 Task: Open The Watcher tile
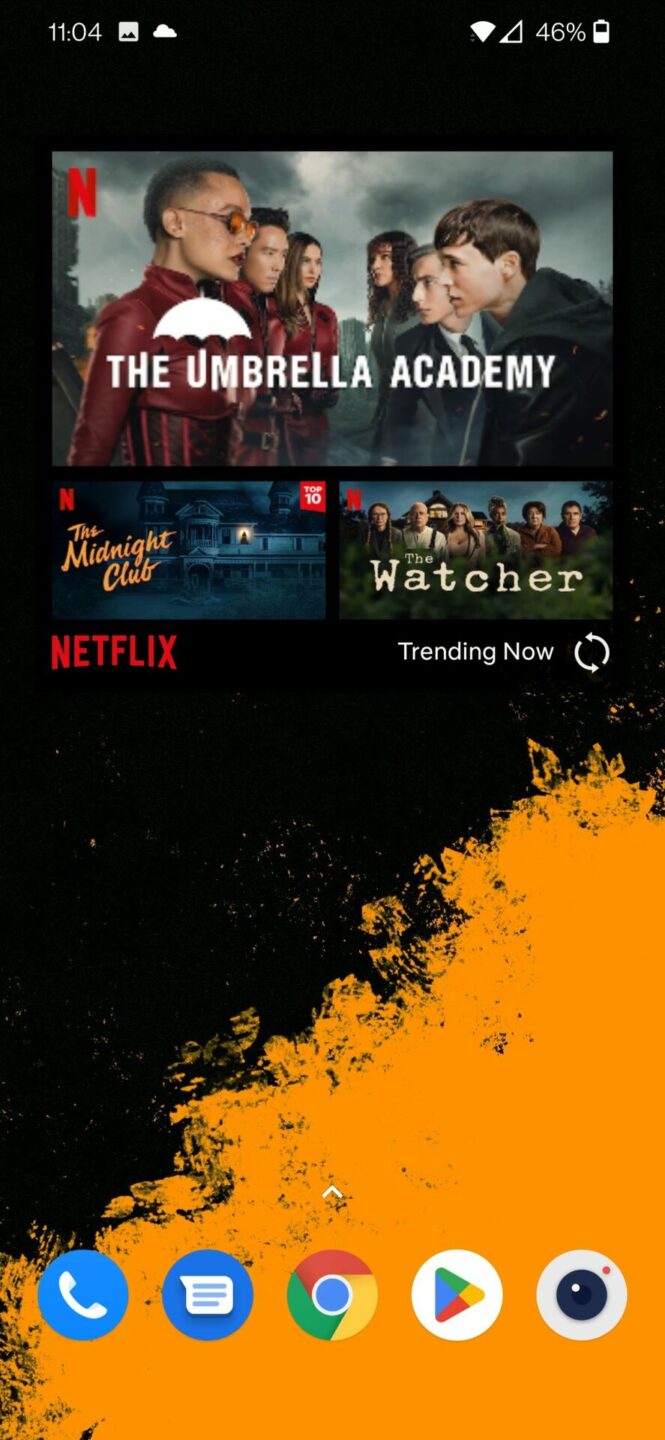click(476, 550)
